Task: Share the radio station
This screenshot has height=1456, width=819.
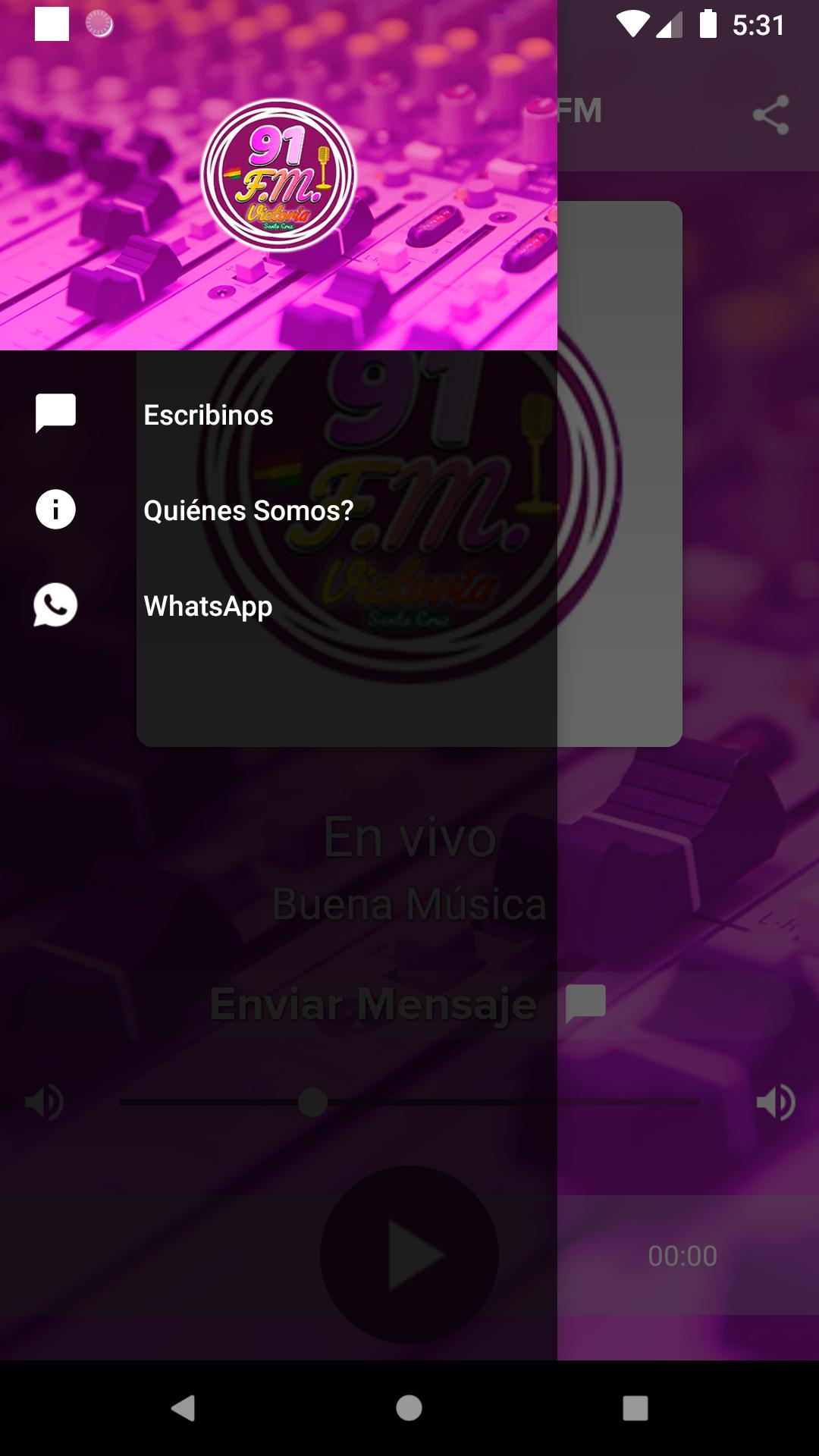Action: (770, 115)
